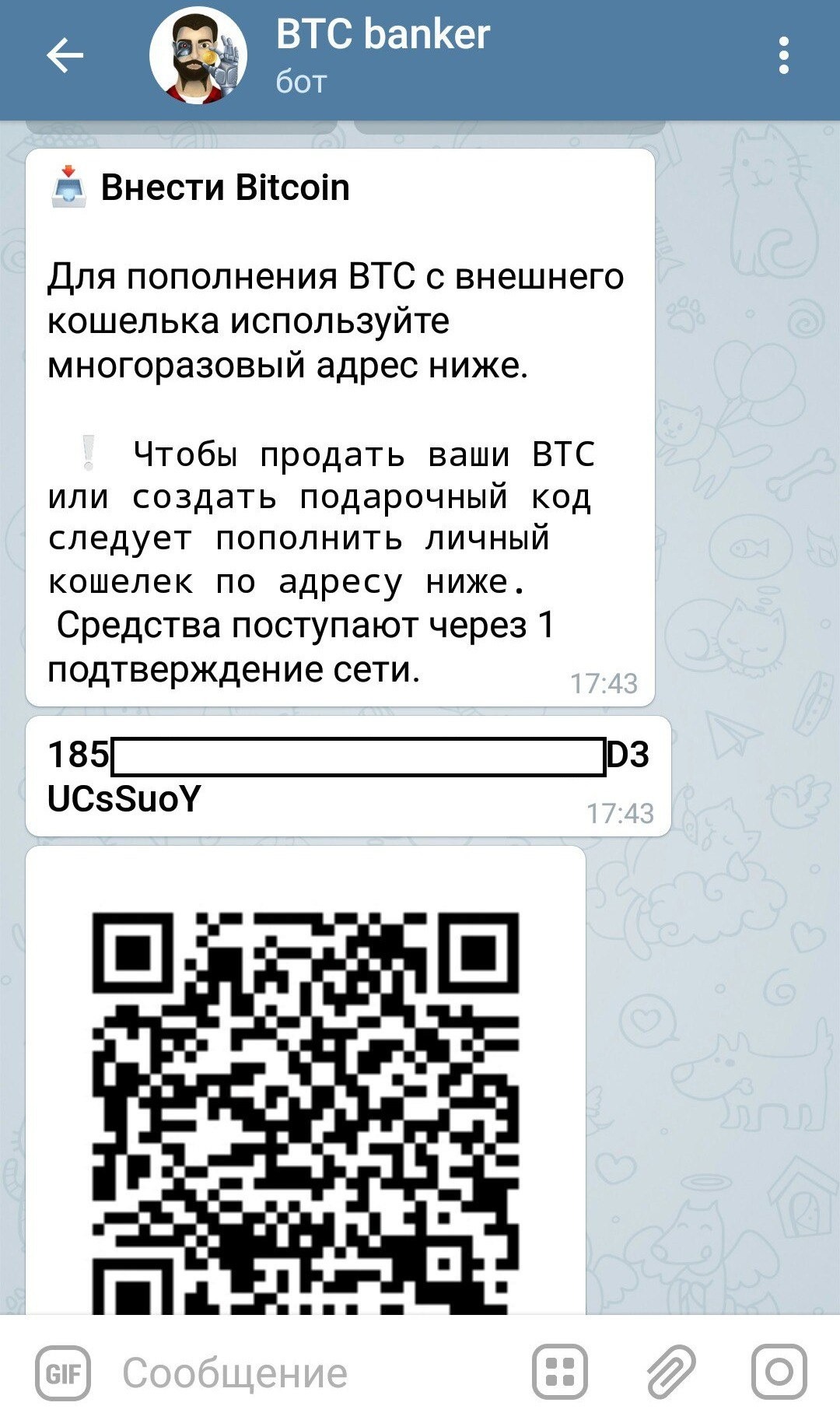The width and height of the screenshot is (840, 1427).
Task: Open the three-dot overflow menu
Action: 783,56
